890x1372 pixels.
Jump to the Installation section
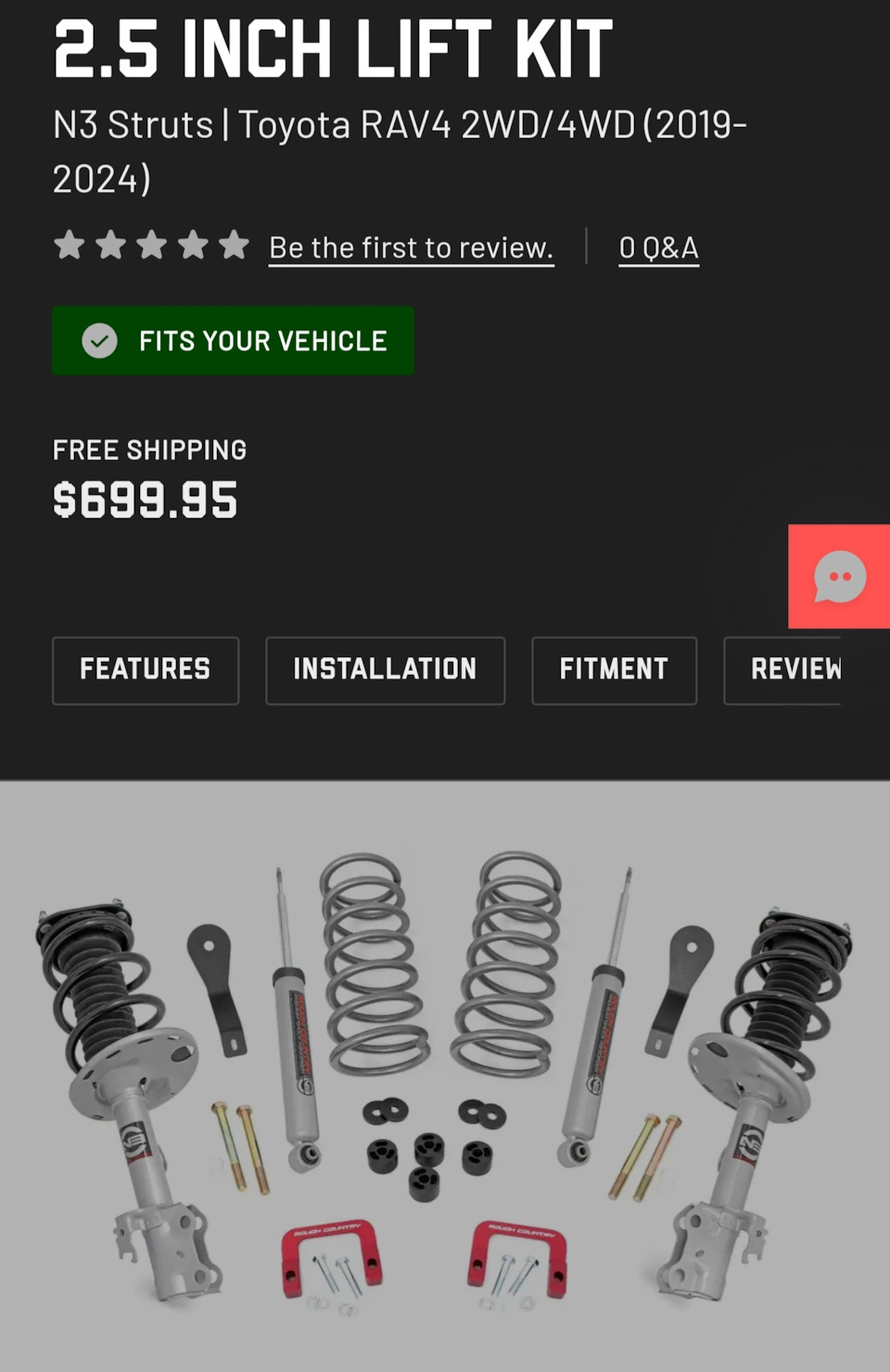385,669
